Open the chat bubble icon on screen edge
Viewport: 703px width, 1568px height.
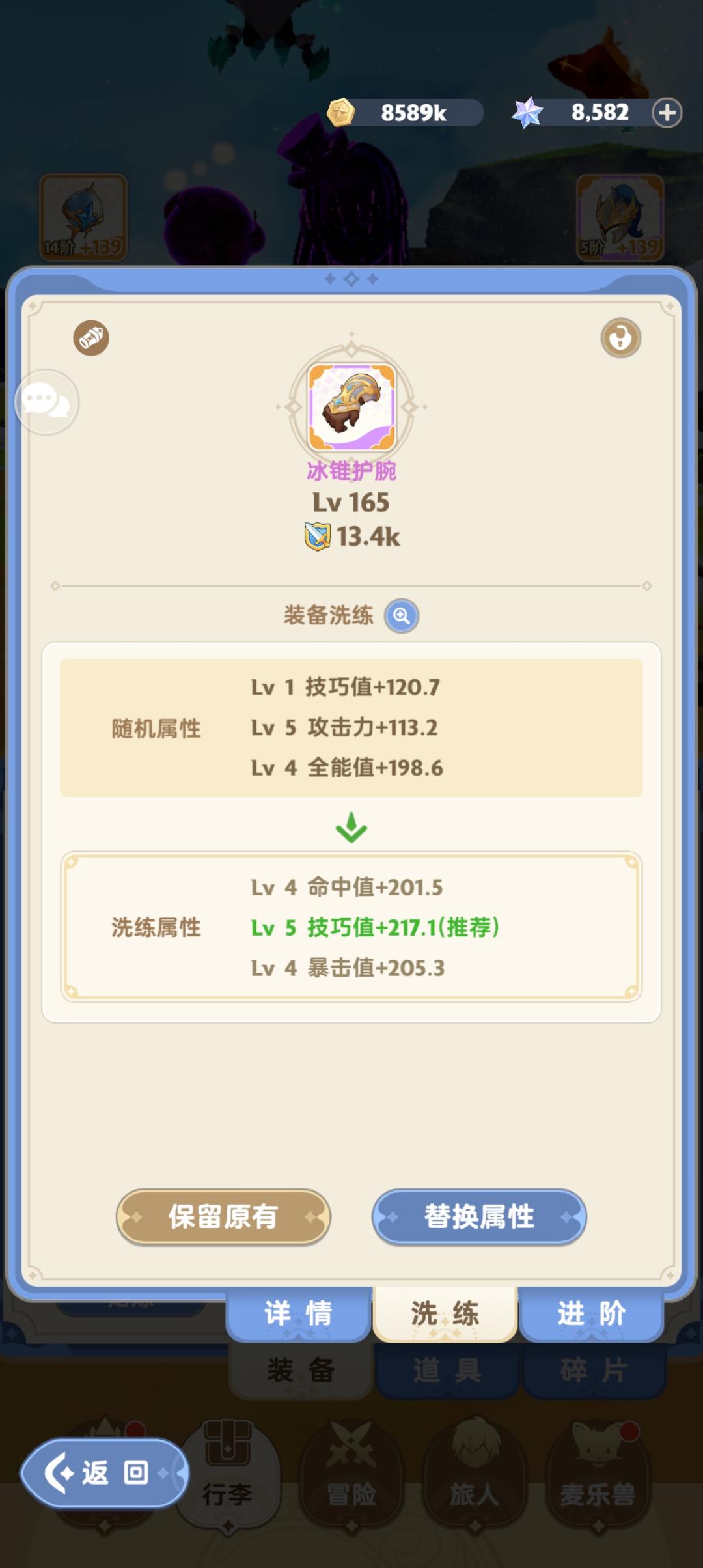click(x=47, y=402)
